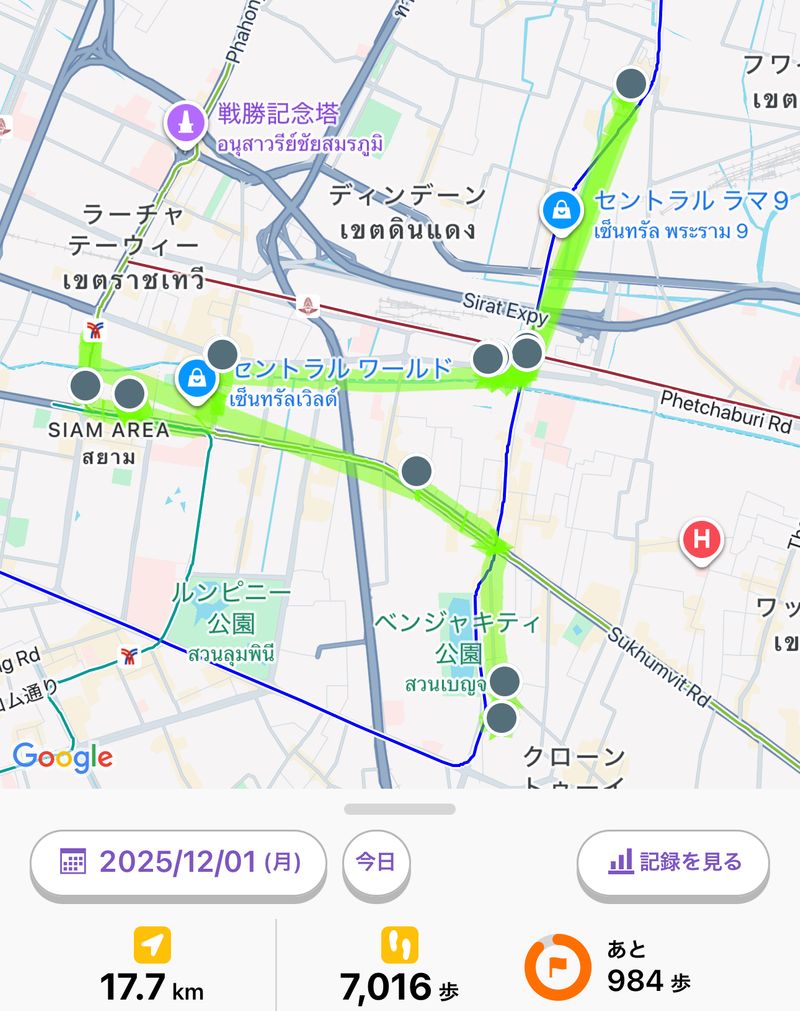Select the Central World shopping pin
The image size is (800, 1011).
[197, 379]
